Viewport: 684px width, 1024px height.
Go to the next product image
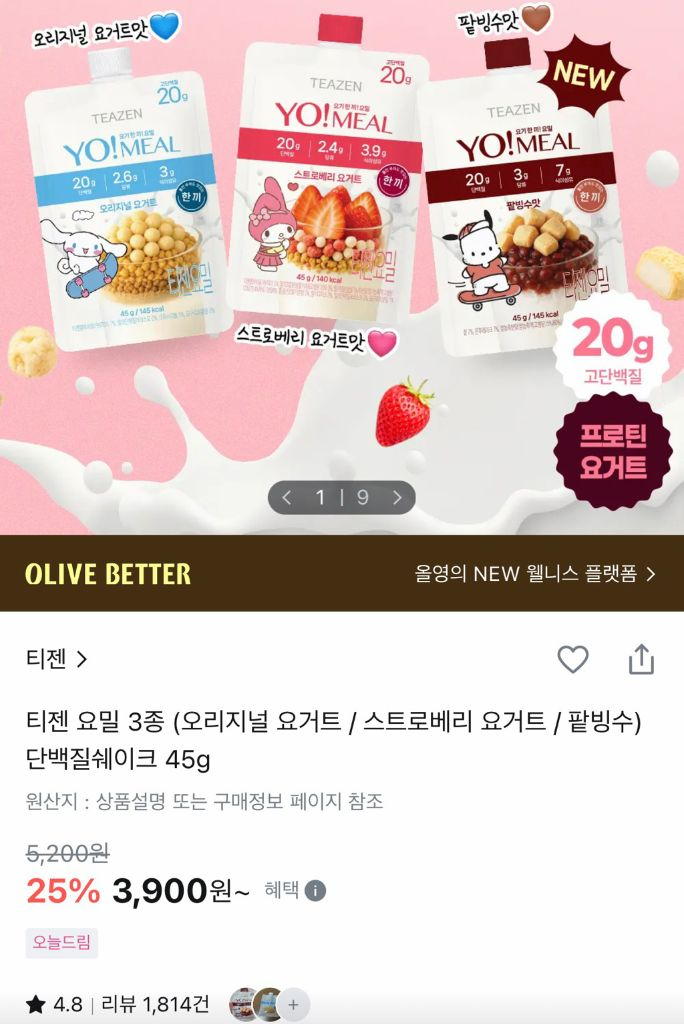pos(397,497)
